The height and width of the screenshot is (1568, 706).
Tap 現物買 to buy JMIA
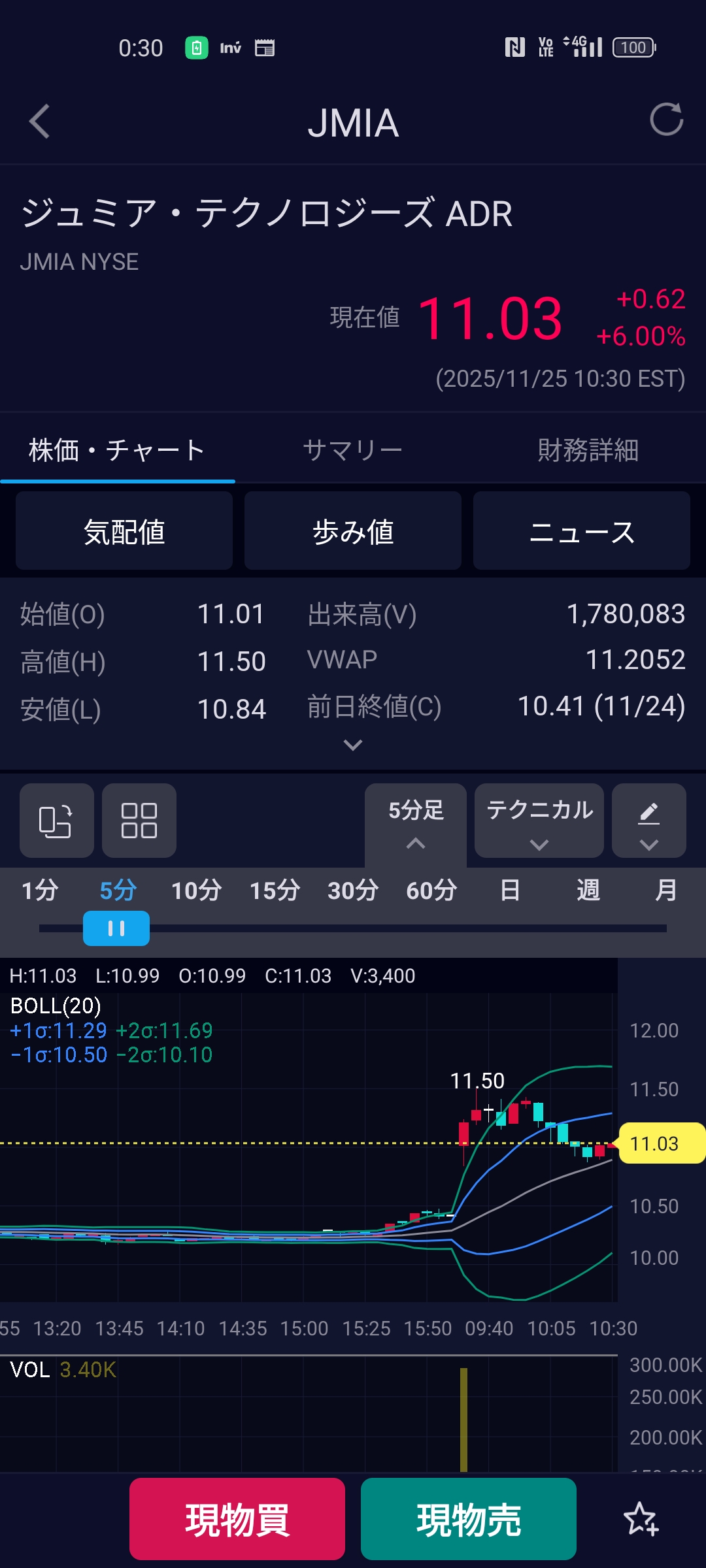tap(237, 1519)
